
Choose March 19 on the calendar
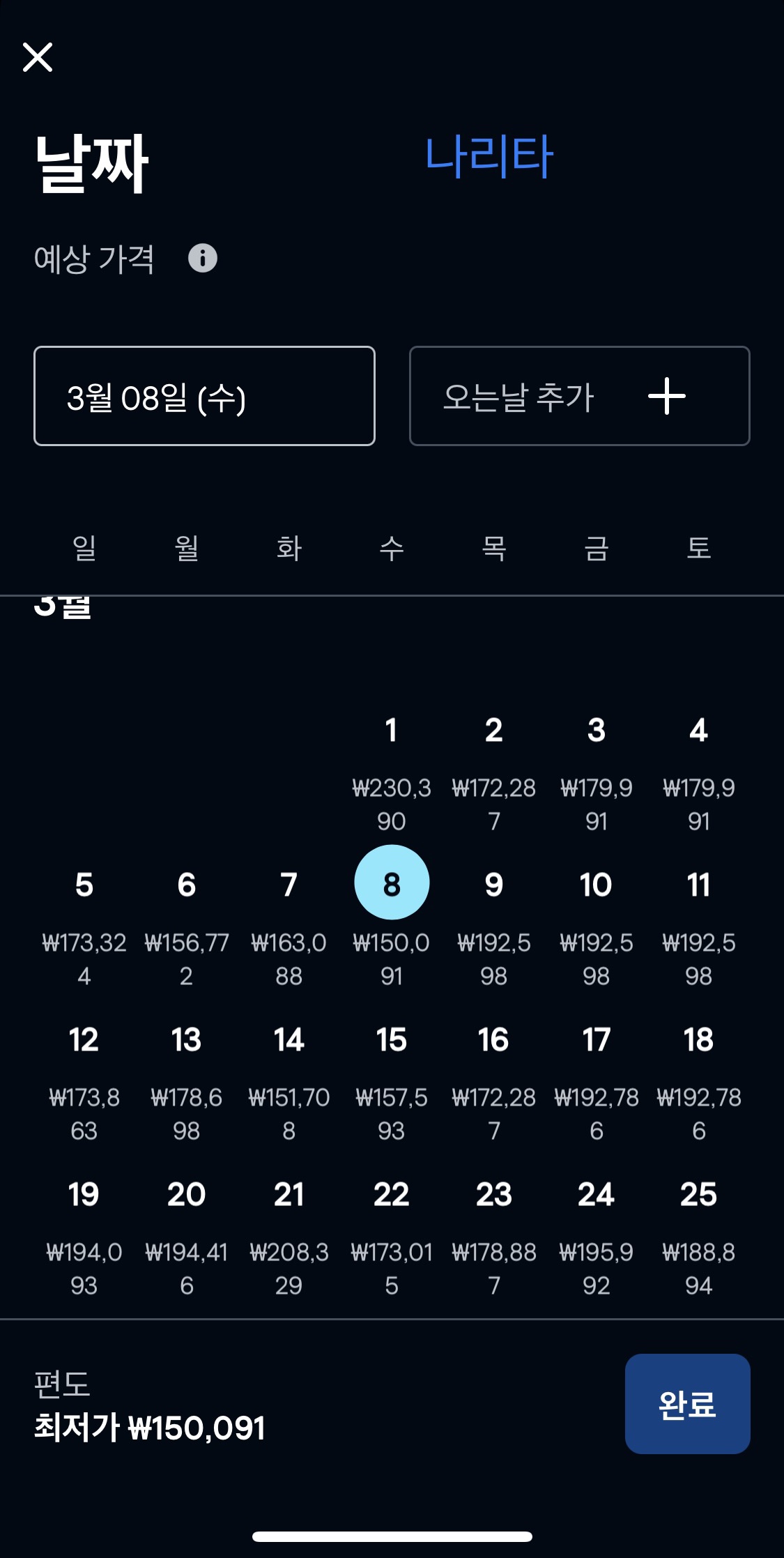84,1237
